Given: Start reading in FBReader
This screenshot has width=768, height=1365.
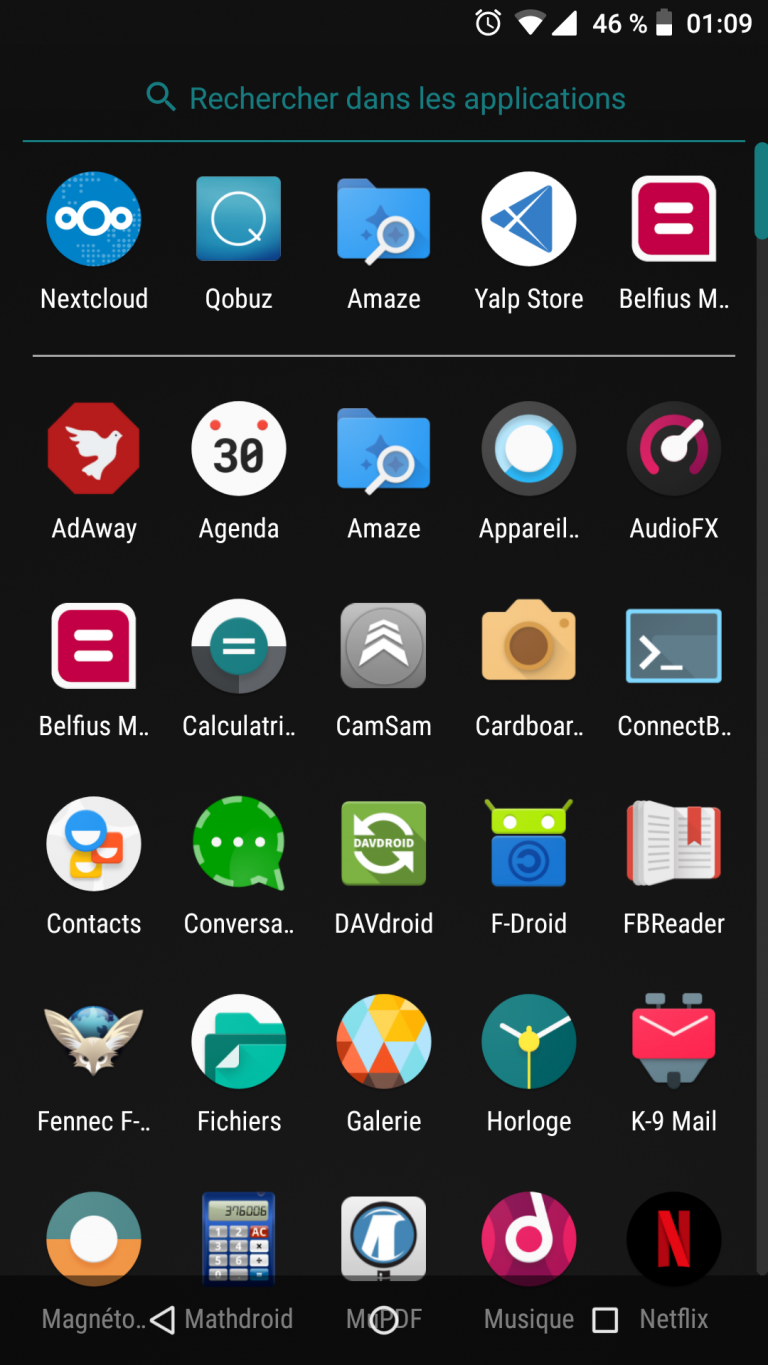Looking at the screenshot, I should coord(673,843).
